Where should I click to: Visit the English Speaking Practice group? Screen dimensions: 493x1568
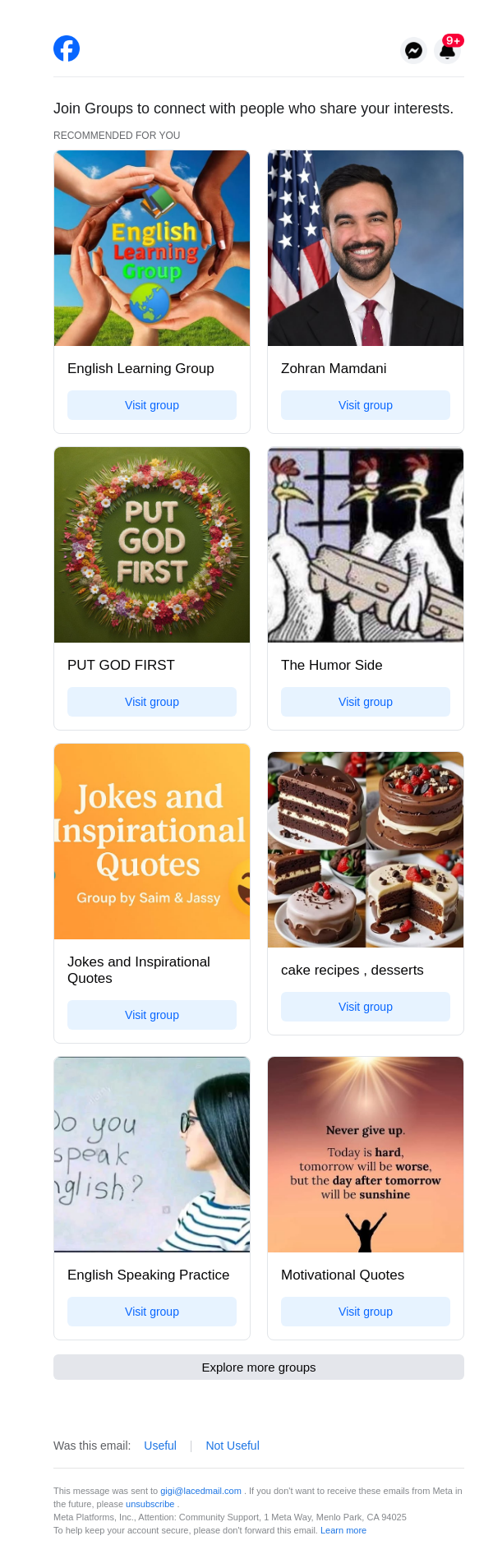(x=152, y=1312)
